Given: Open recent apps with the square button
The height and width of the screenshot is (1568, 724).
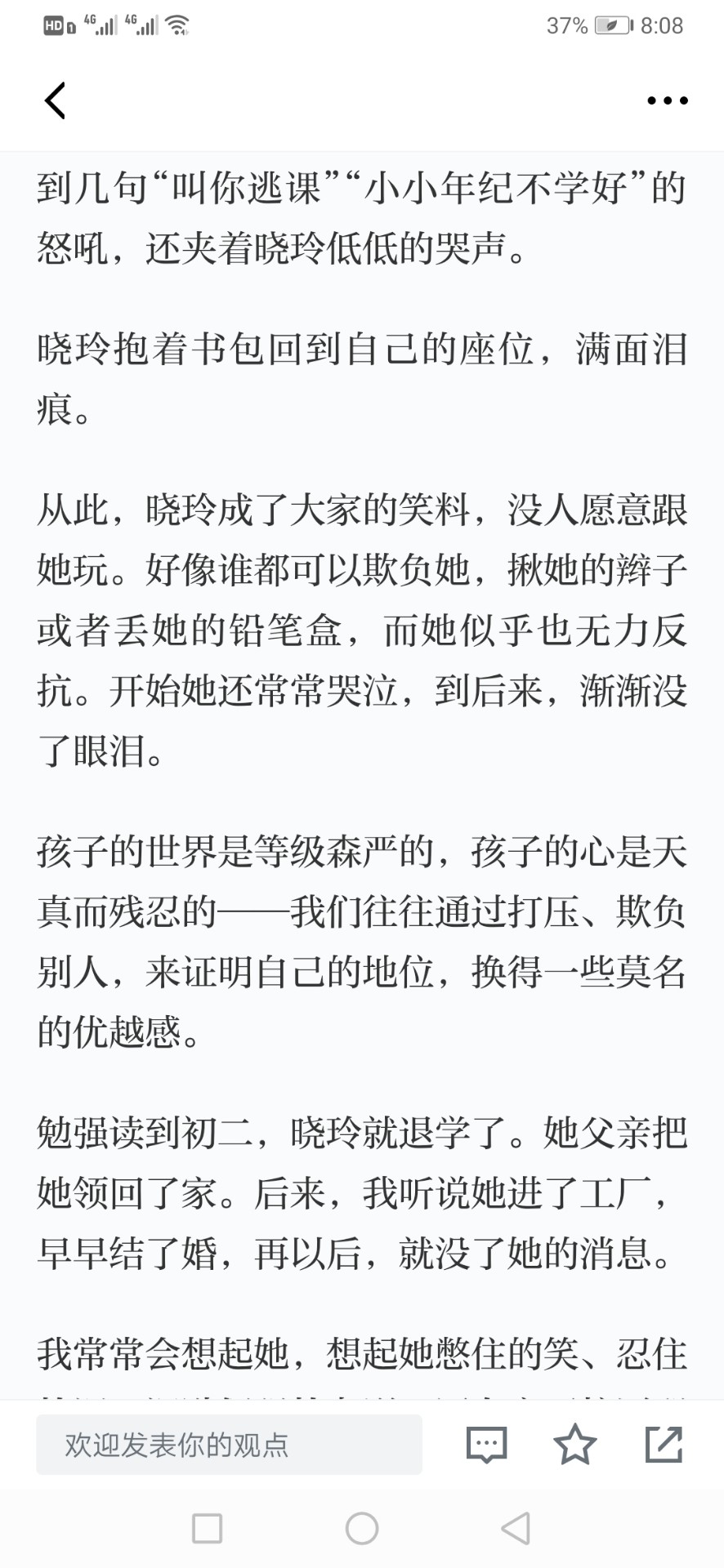Looking at the screenshot, I should pyautogui.click(x=207, y=1528).
